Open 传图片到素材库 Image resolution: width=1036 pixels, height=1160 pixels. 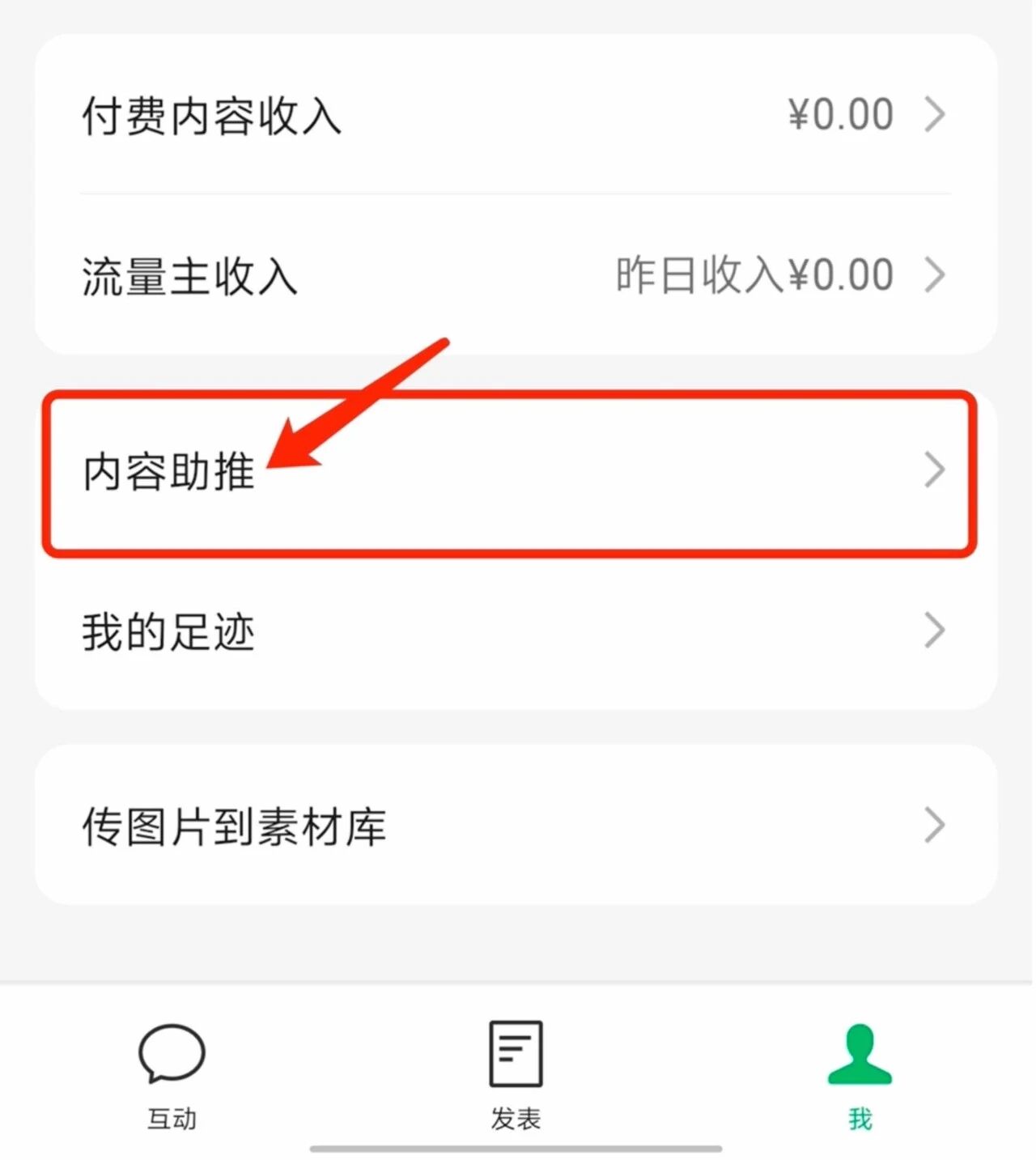pyautogui.click(x=515, y=826)
